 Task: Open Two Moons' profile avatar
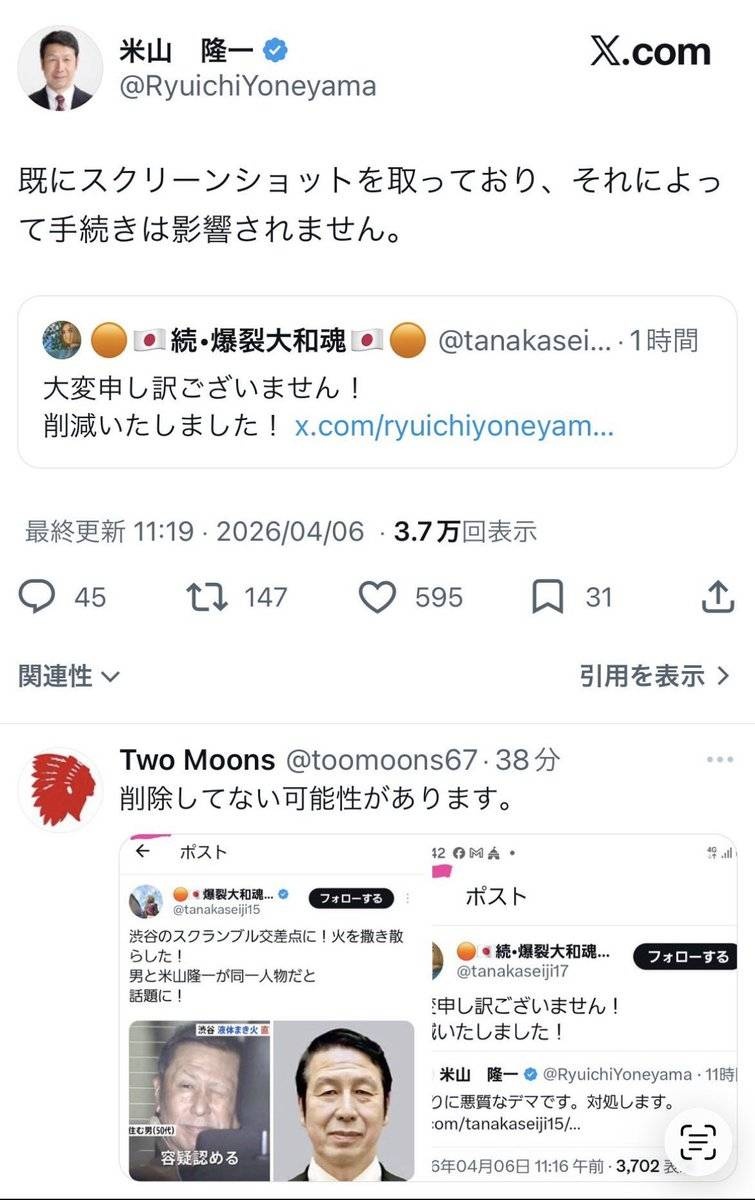[60, 788]
